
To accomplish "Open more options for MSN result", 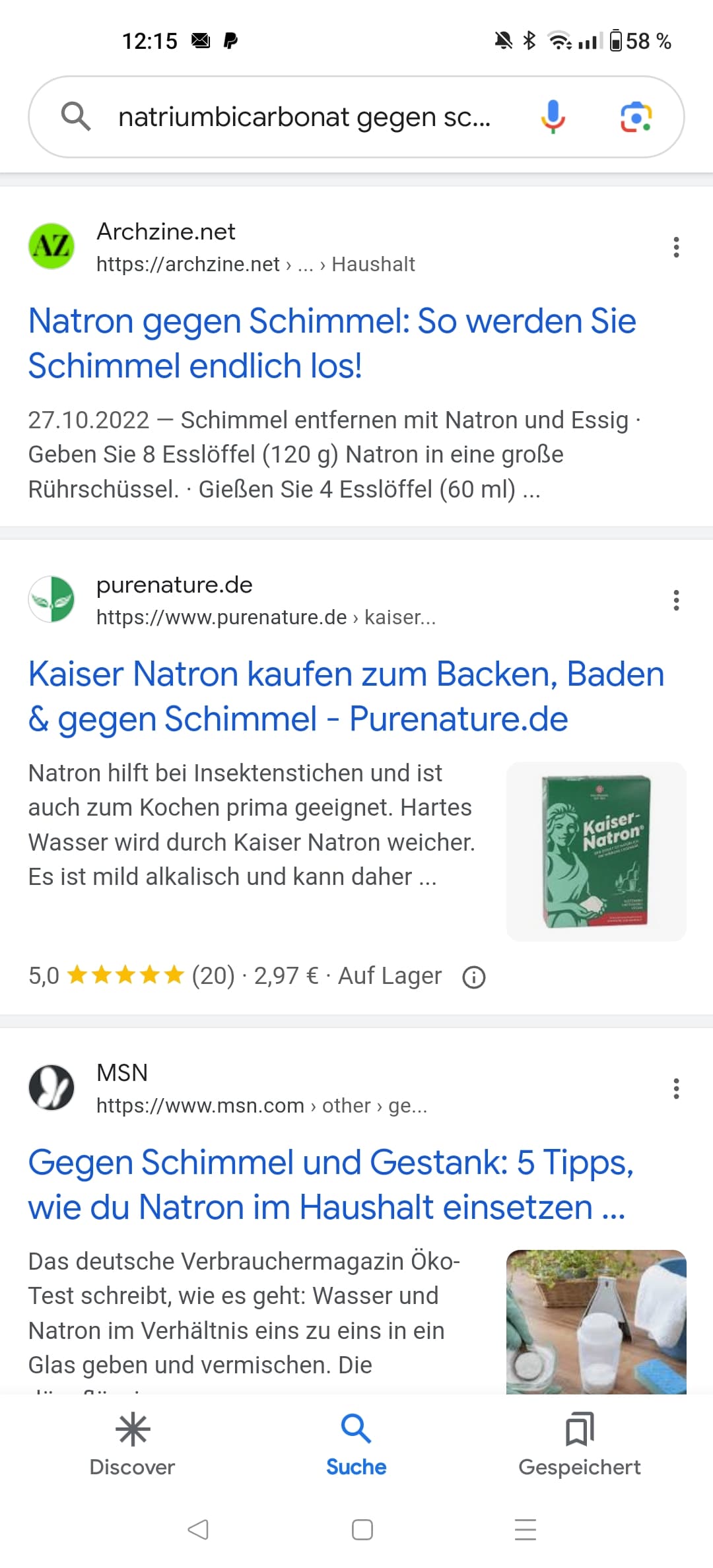I will pyautogui.click(x=676, y=1089).
